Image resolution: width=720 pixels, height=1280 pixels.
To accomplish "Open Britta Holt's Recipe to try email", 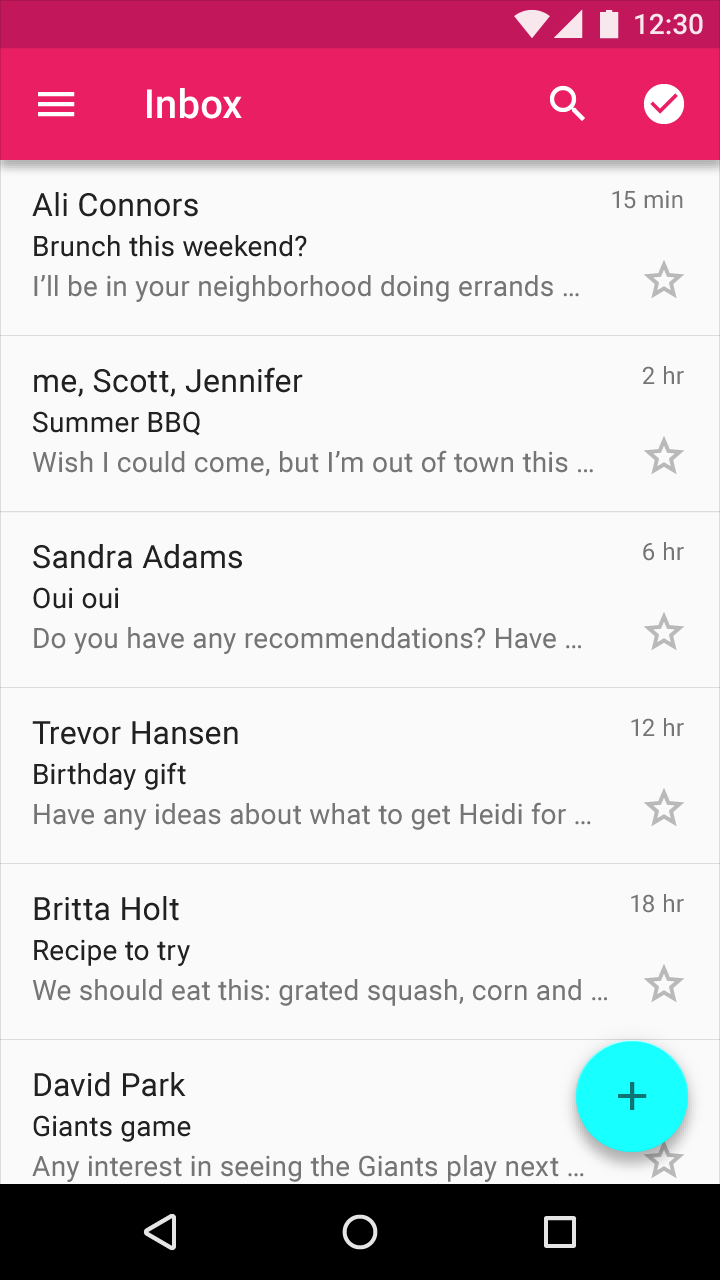I will click(x=360, y=952).
